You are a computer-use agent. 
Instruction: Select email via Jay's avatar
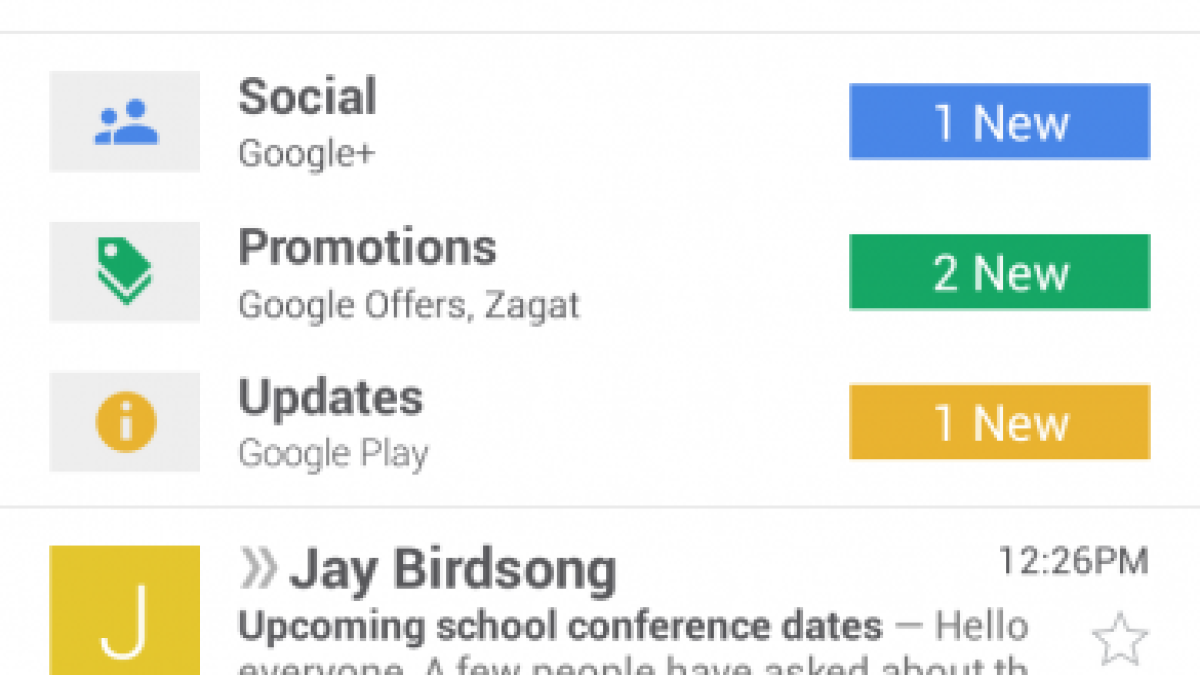pyautogui.click(x=125, y=612)
